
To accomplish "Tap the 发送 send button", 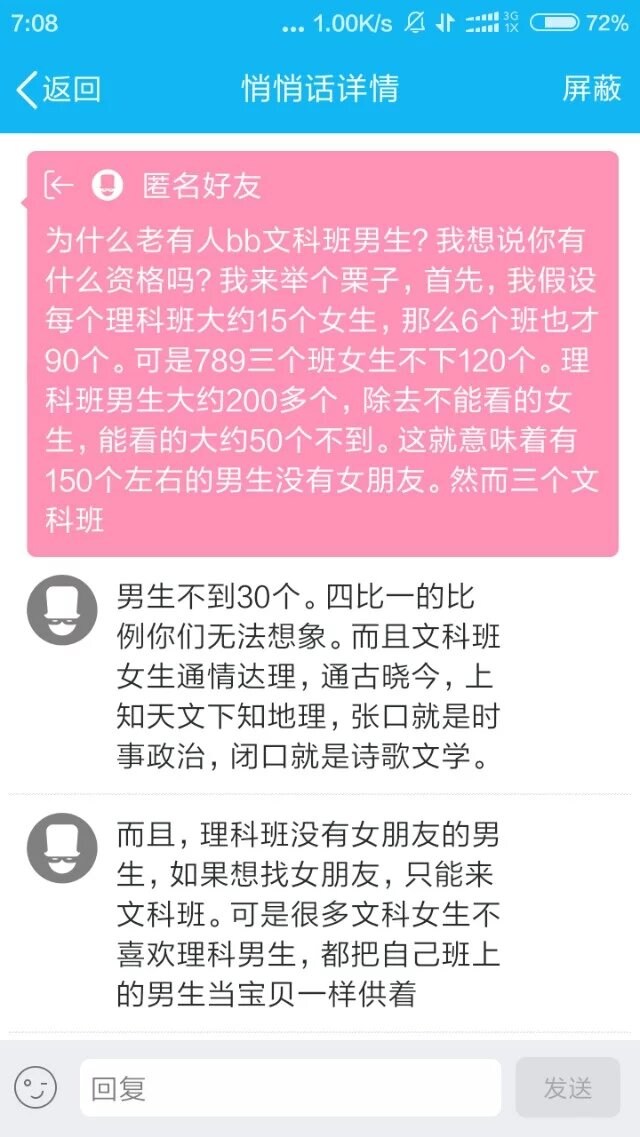I will pyautogui.click(x=567, y=1088).
